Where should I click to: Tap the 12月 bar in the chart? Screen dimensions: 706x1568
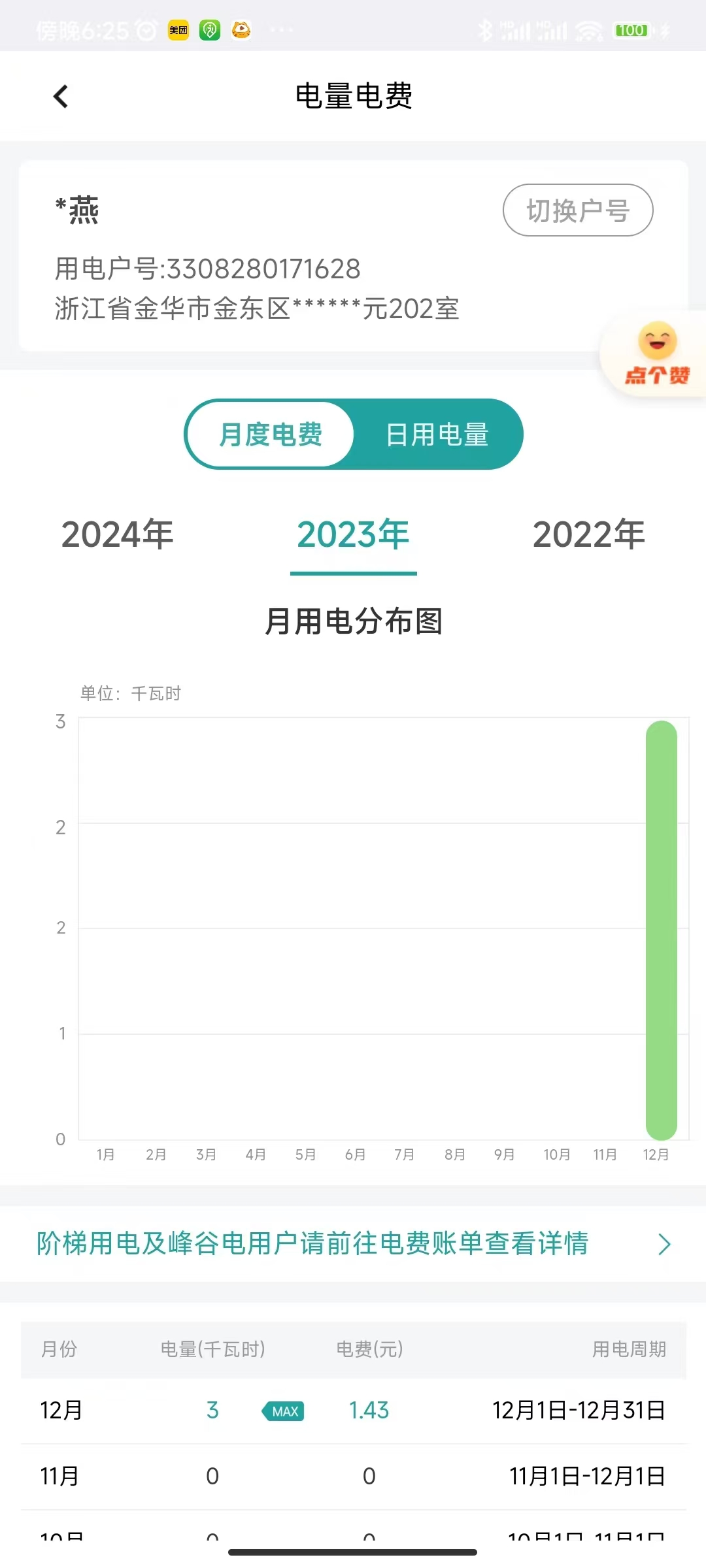point(661,930)
